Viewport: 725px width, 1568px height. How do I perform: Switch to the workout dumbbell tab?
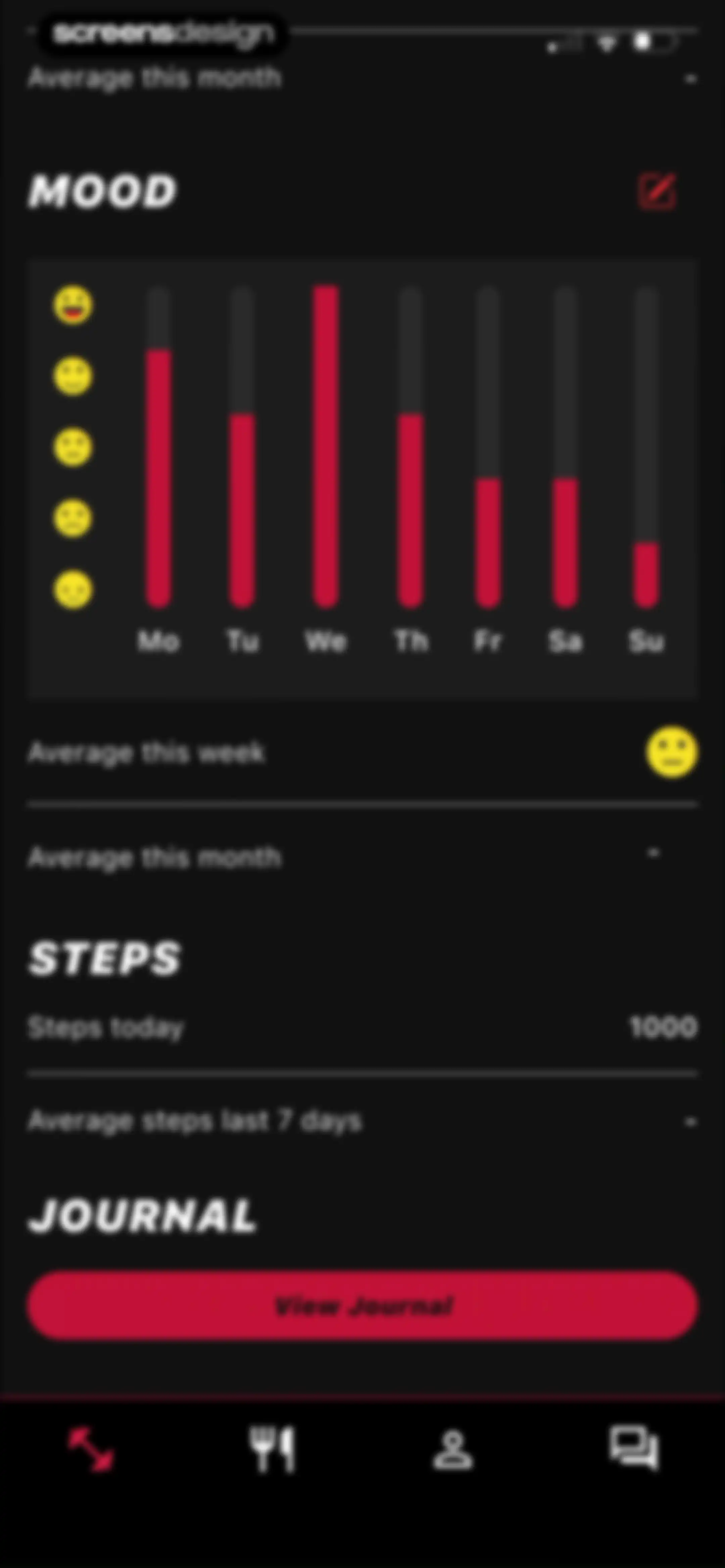(x=91, y=1449)
